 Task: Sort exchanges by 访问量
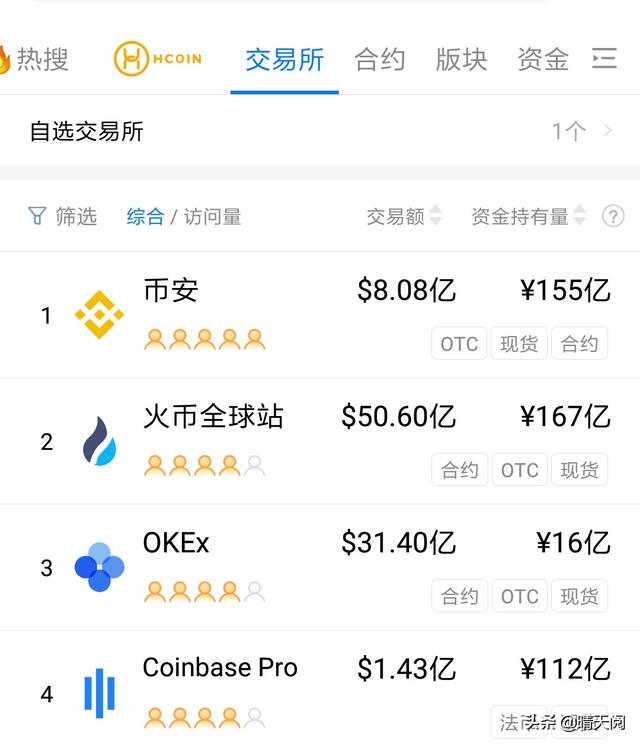point(212,216)
